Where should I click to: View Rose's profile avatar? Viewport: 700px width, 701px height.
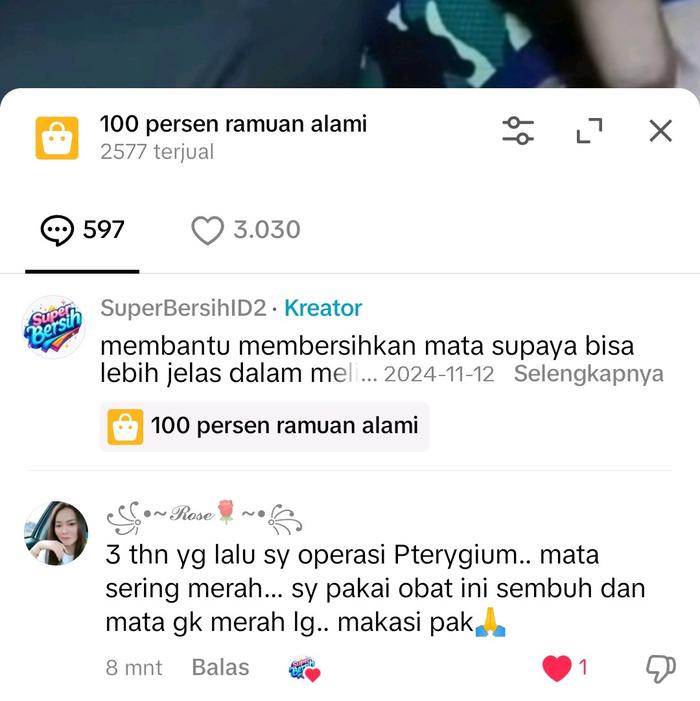[56, 533]
